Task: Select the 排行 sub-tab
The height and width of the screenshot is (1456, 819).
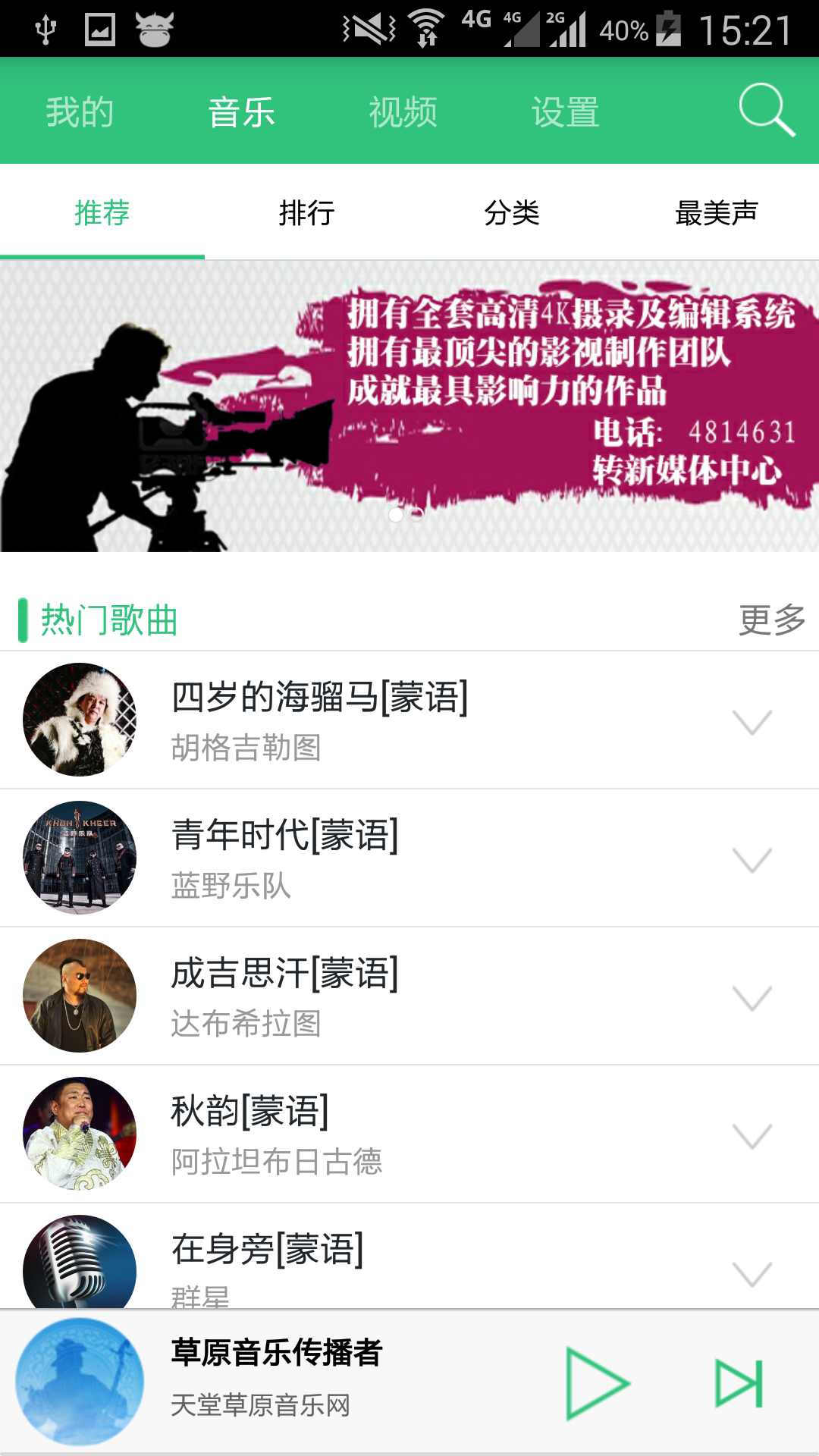Action: (x=306, y=213)
